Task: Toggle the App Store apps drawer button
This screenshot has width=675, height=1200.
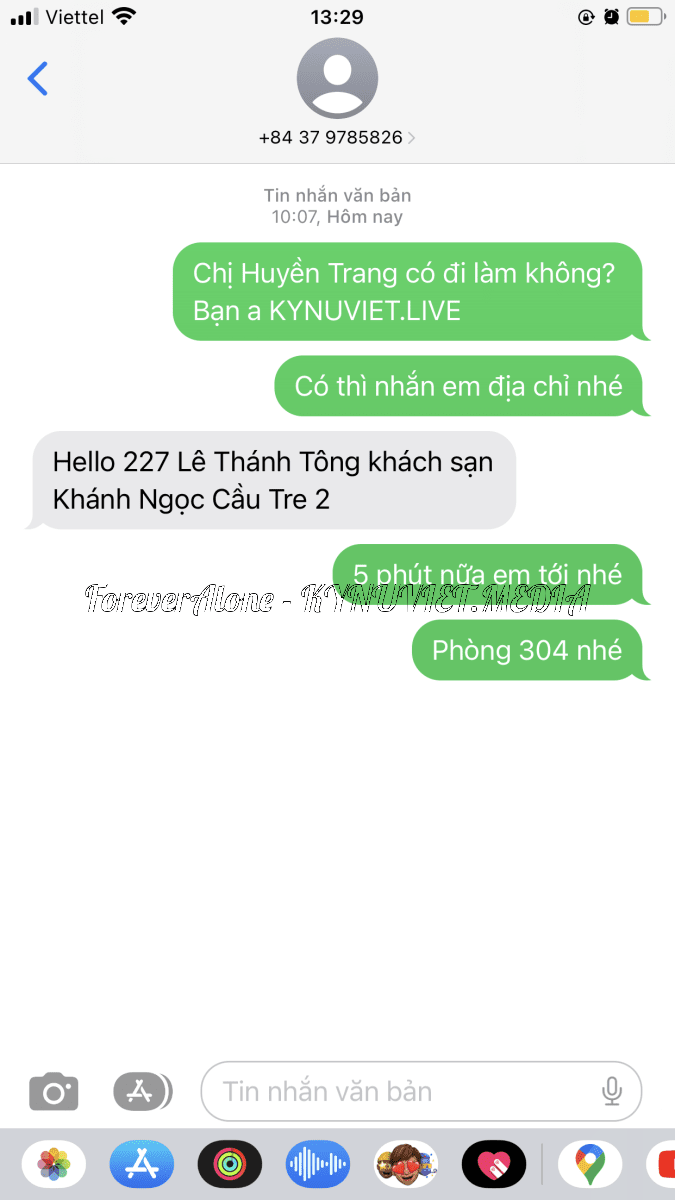Action: click(141, 1091)
